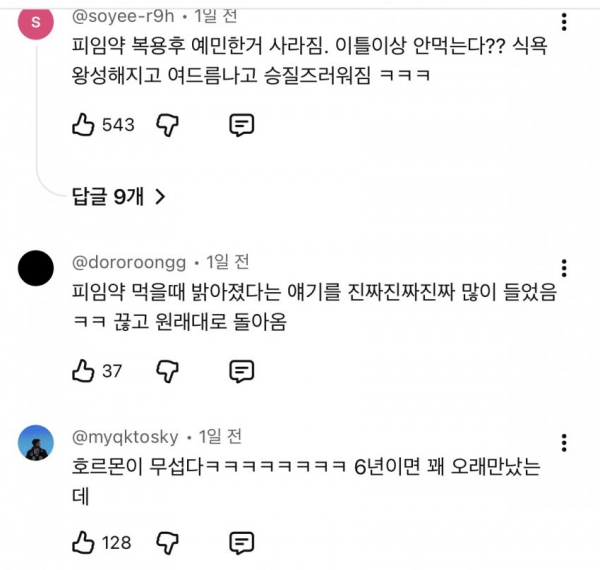
Task: Open overflow menu on @dororoongg's comment
Action: (x=565, y=268)
